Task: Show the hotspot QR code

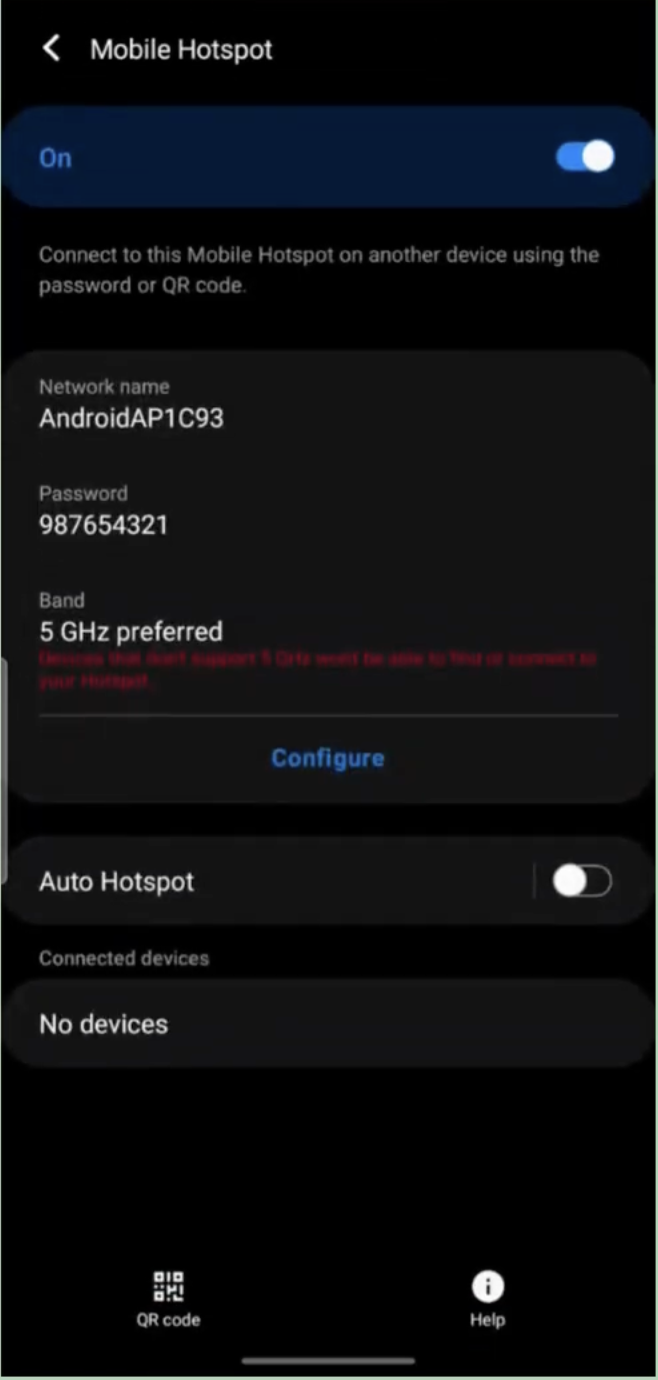Action: 168,1298
